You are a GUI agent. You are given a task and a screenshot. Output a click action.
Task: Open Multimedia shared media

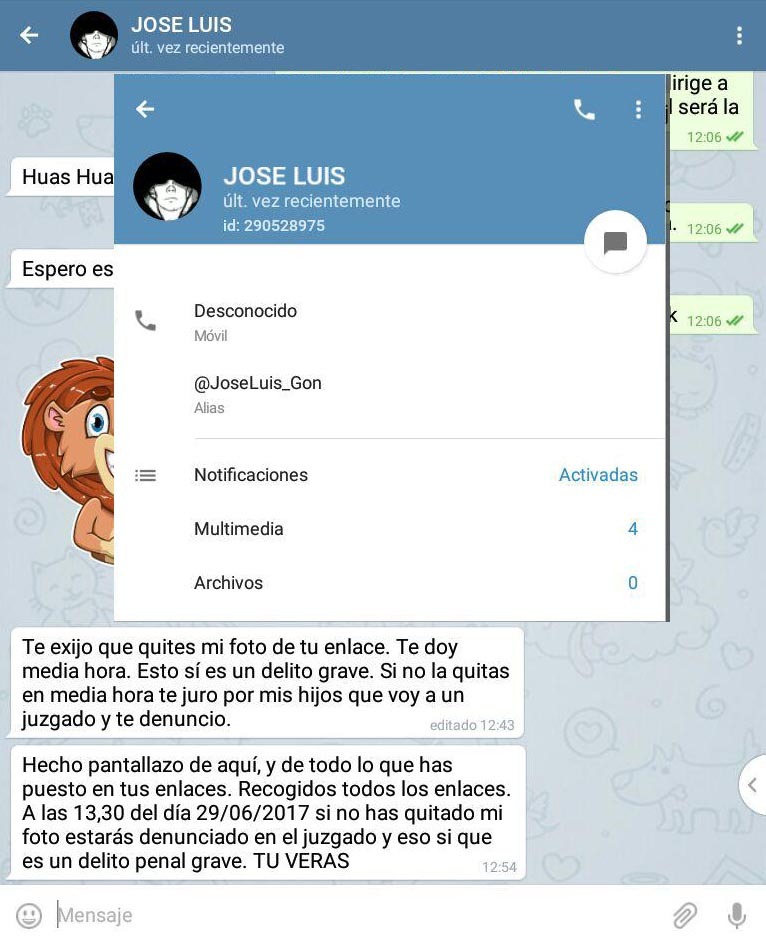[x=390, y=529]
